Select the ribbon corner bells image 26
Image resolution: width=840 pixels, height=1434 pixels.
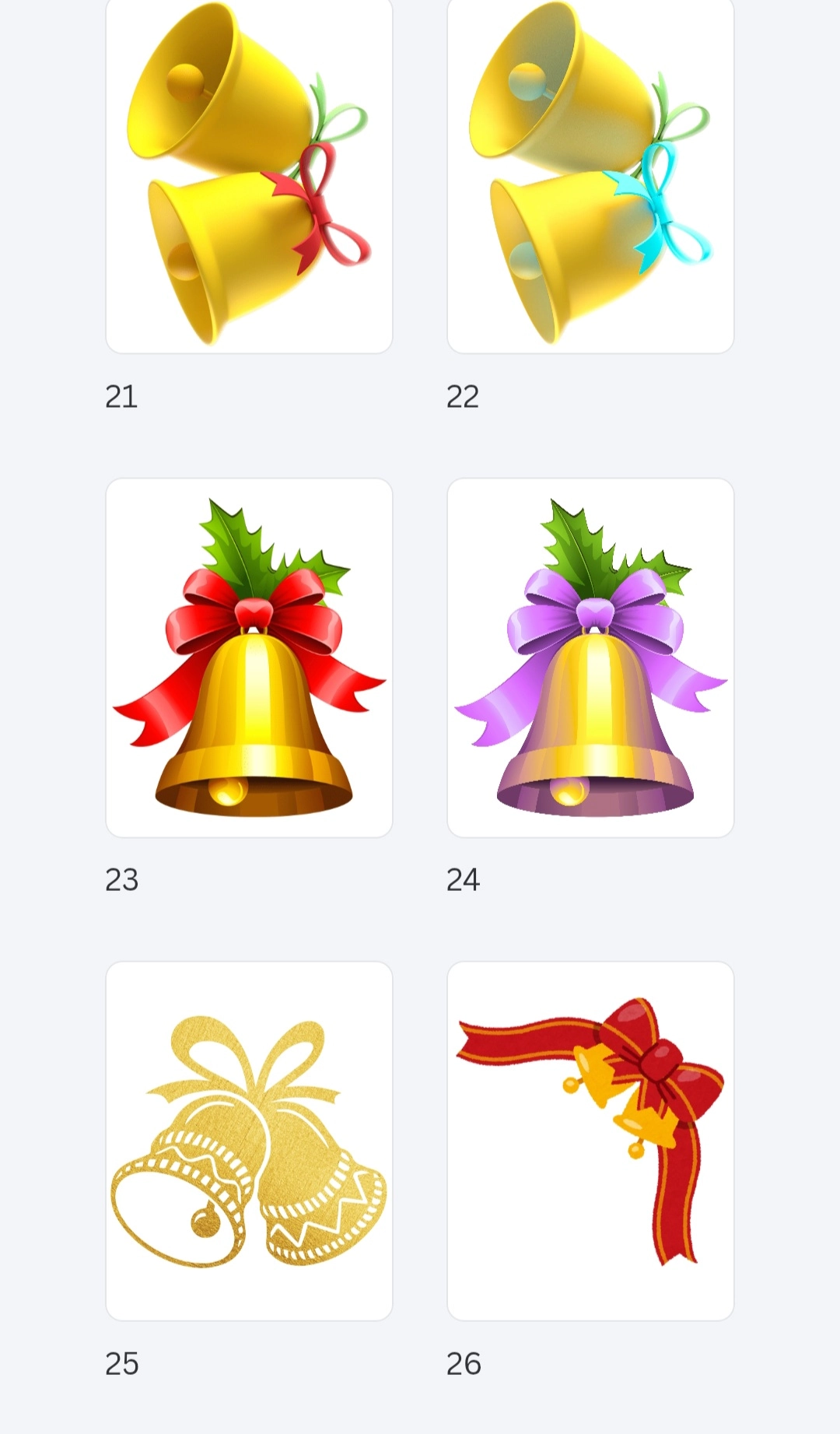(590, 1141)
